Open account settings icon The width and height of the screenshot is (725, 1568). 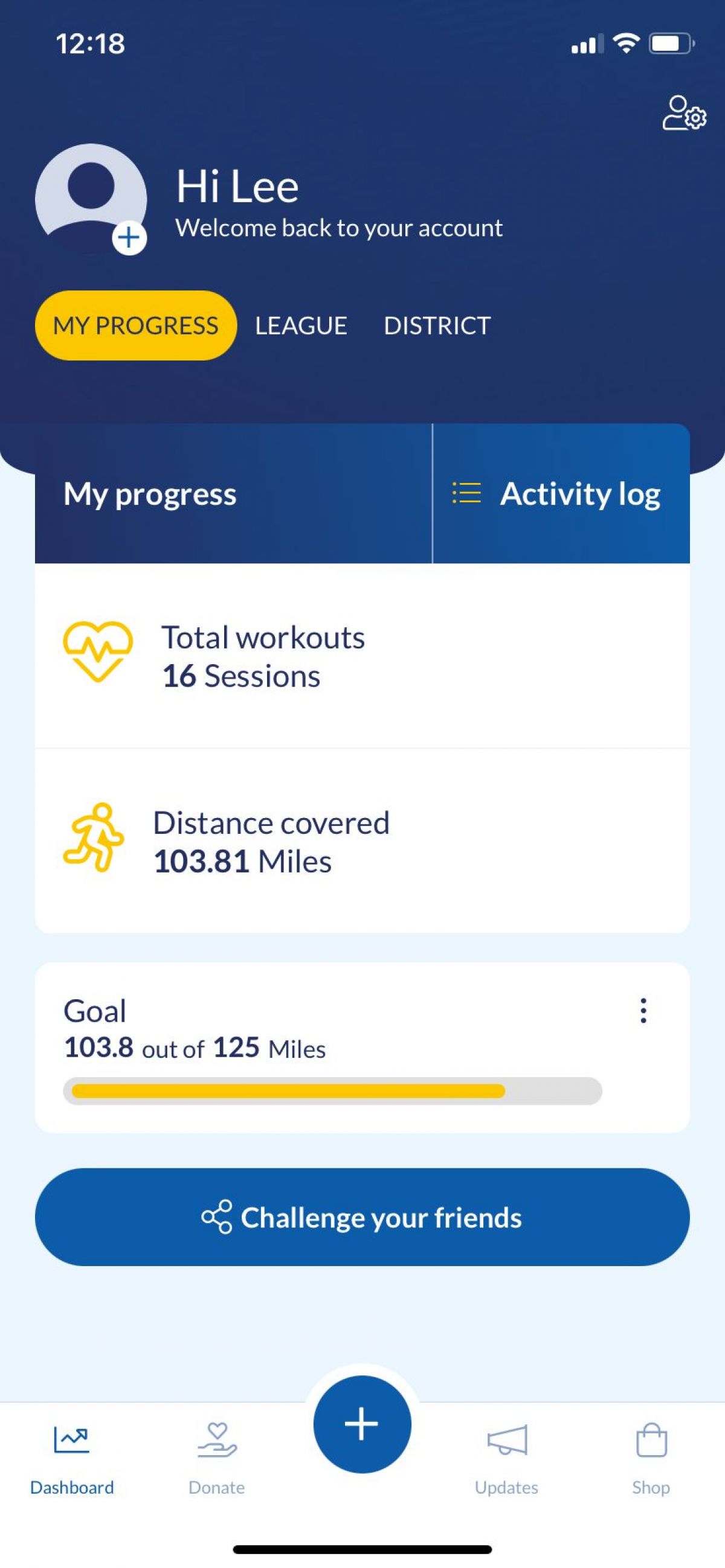click(684, 114)
